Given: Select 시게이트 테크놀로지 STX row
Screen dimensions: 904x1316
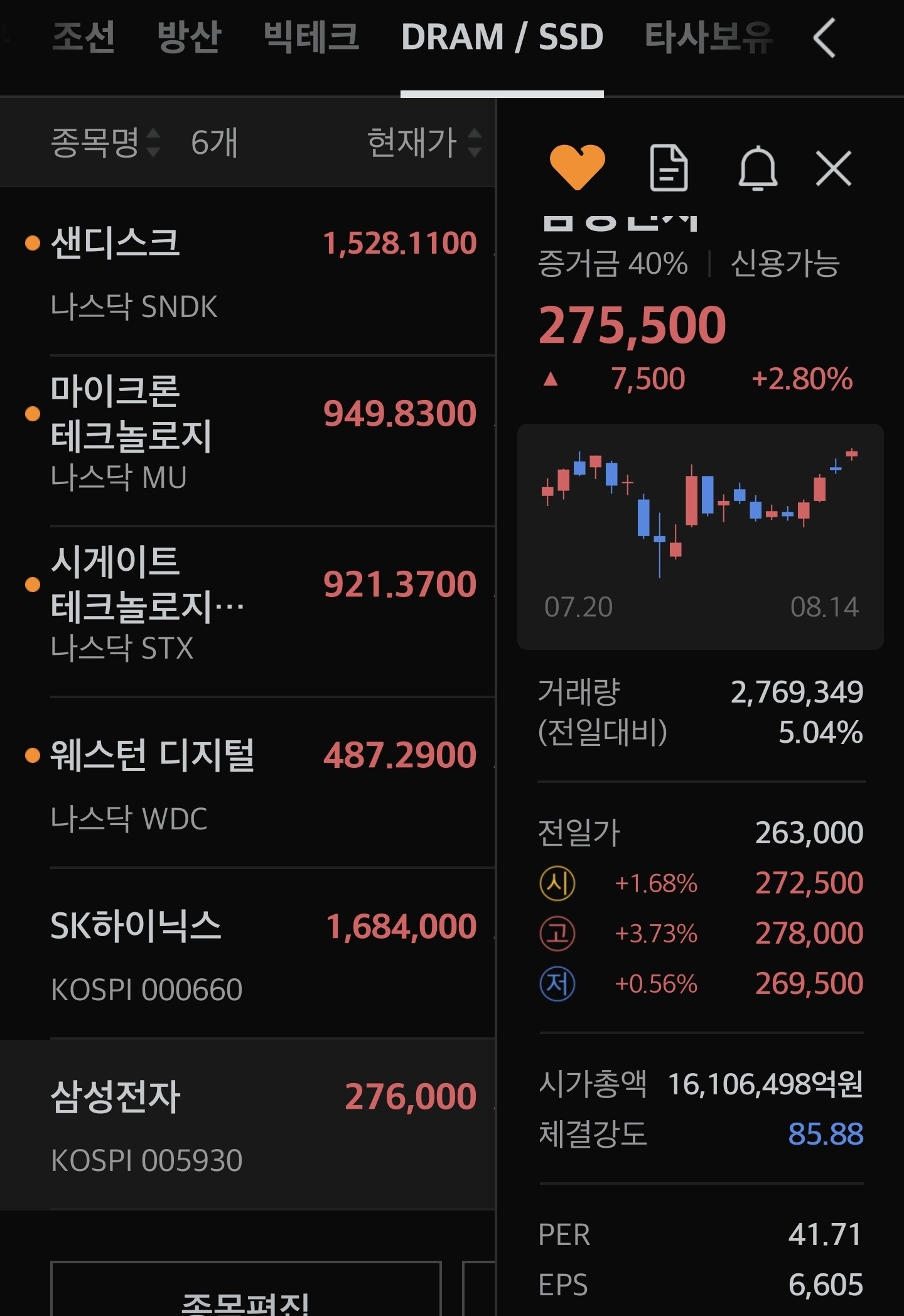Looking at the screenshot, I should click(248, 612).
